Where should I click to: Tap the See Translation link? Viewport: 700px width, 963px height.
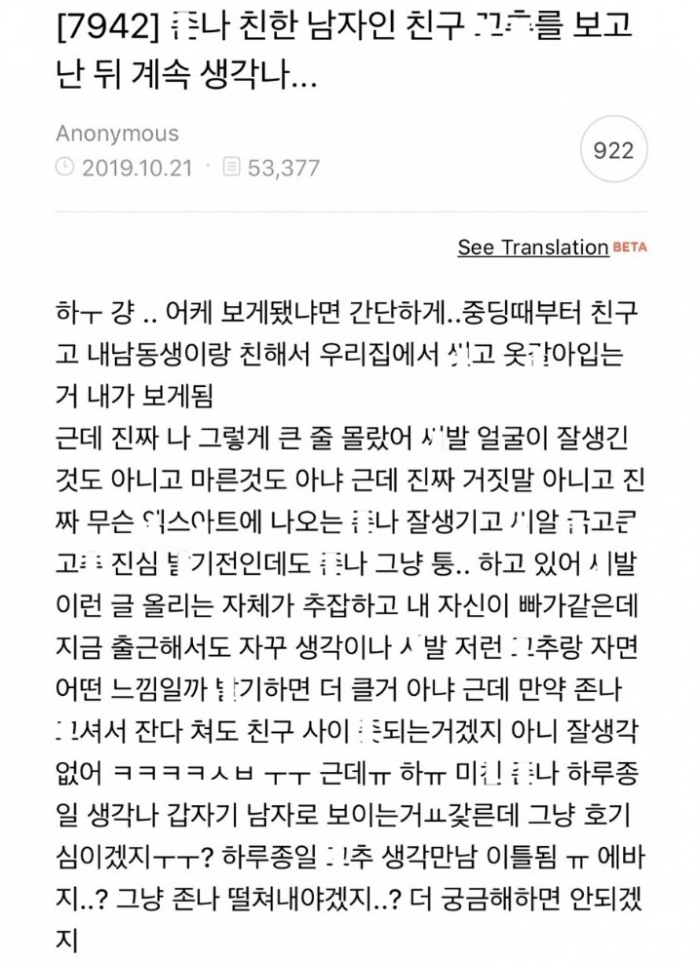532,247
